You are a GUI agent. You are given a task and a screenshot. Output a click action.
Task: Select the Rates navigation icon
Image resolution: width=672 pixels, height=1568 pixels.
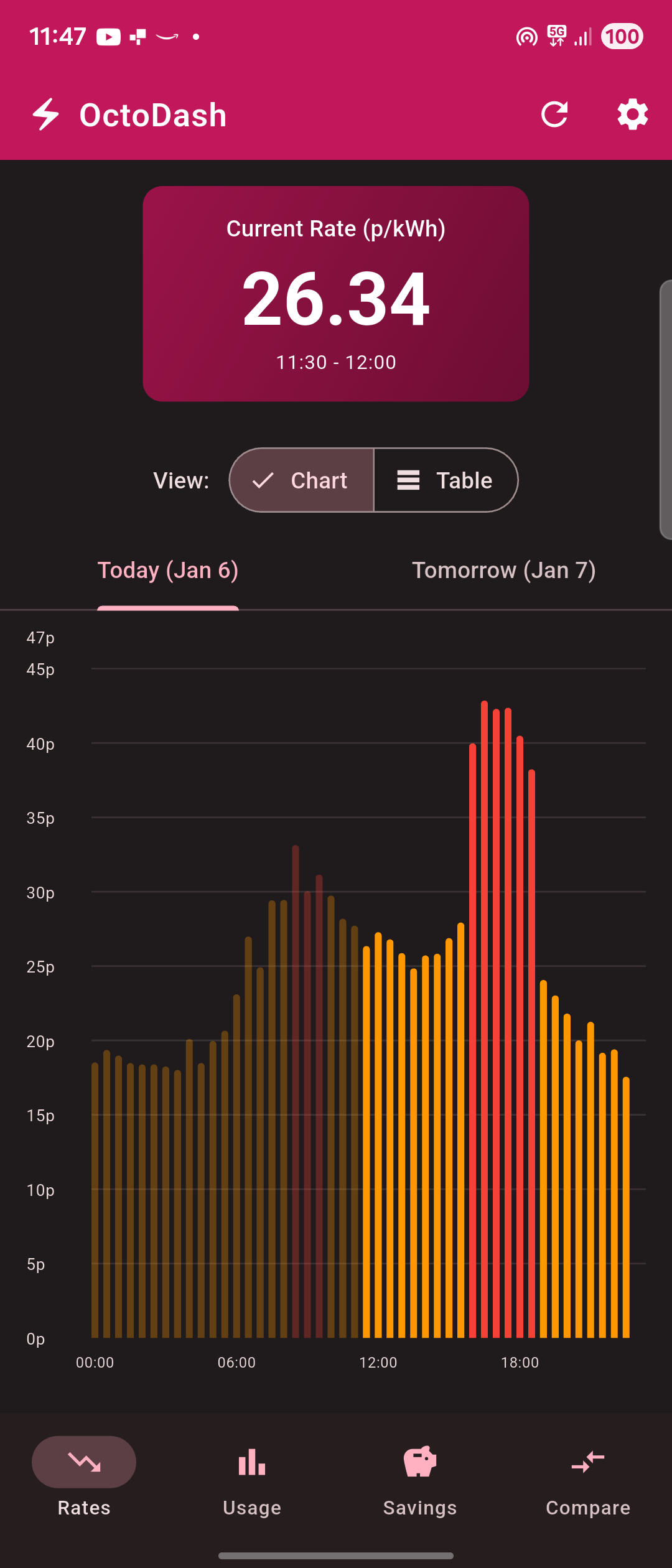point(84,1462)
